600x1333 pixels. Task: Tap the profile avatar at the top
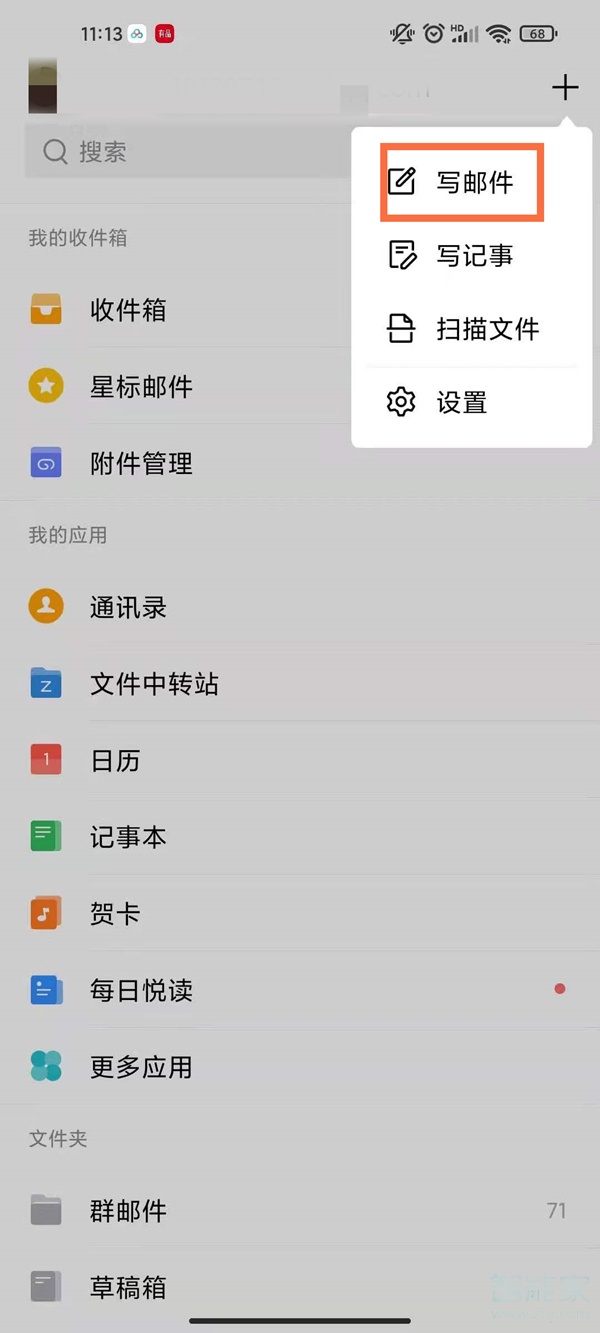tap(43, 87)
